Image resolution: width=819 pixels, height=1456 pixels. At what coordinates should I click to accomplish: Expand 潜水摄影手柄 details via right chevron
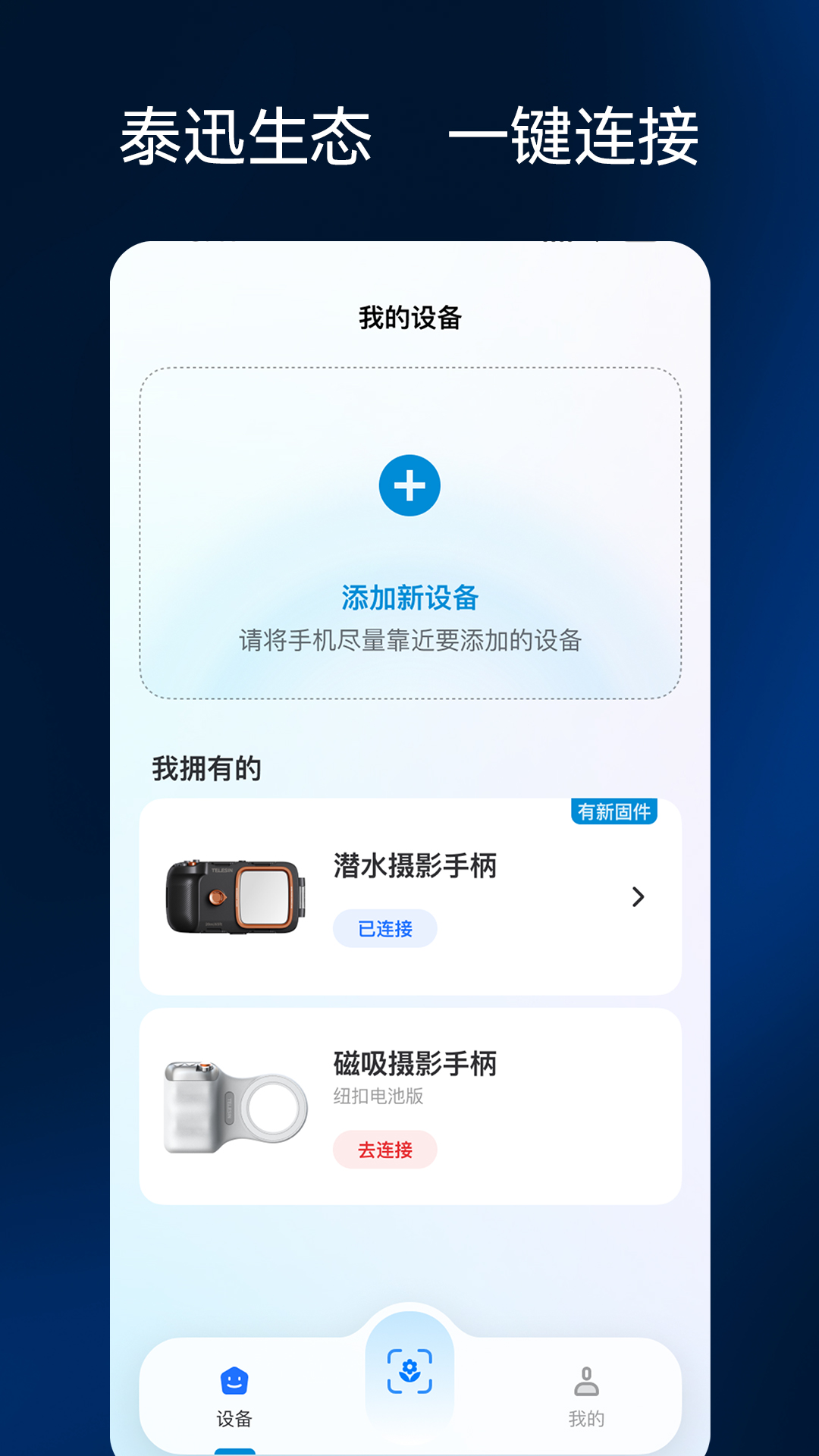(637, 897)
